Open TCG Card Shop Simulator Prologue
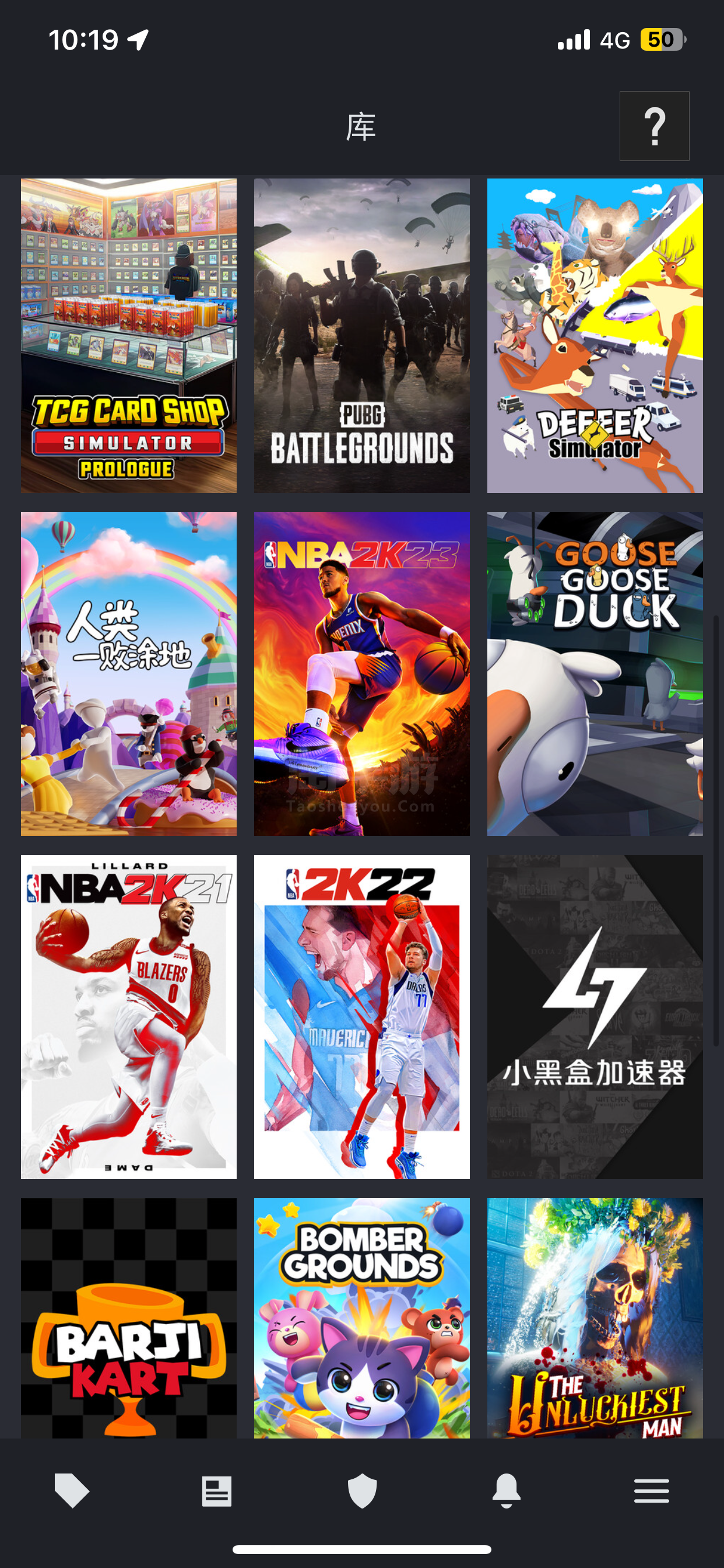The height and width of the screenshot is (1568, 724). (x=129, y=335)
